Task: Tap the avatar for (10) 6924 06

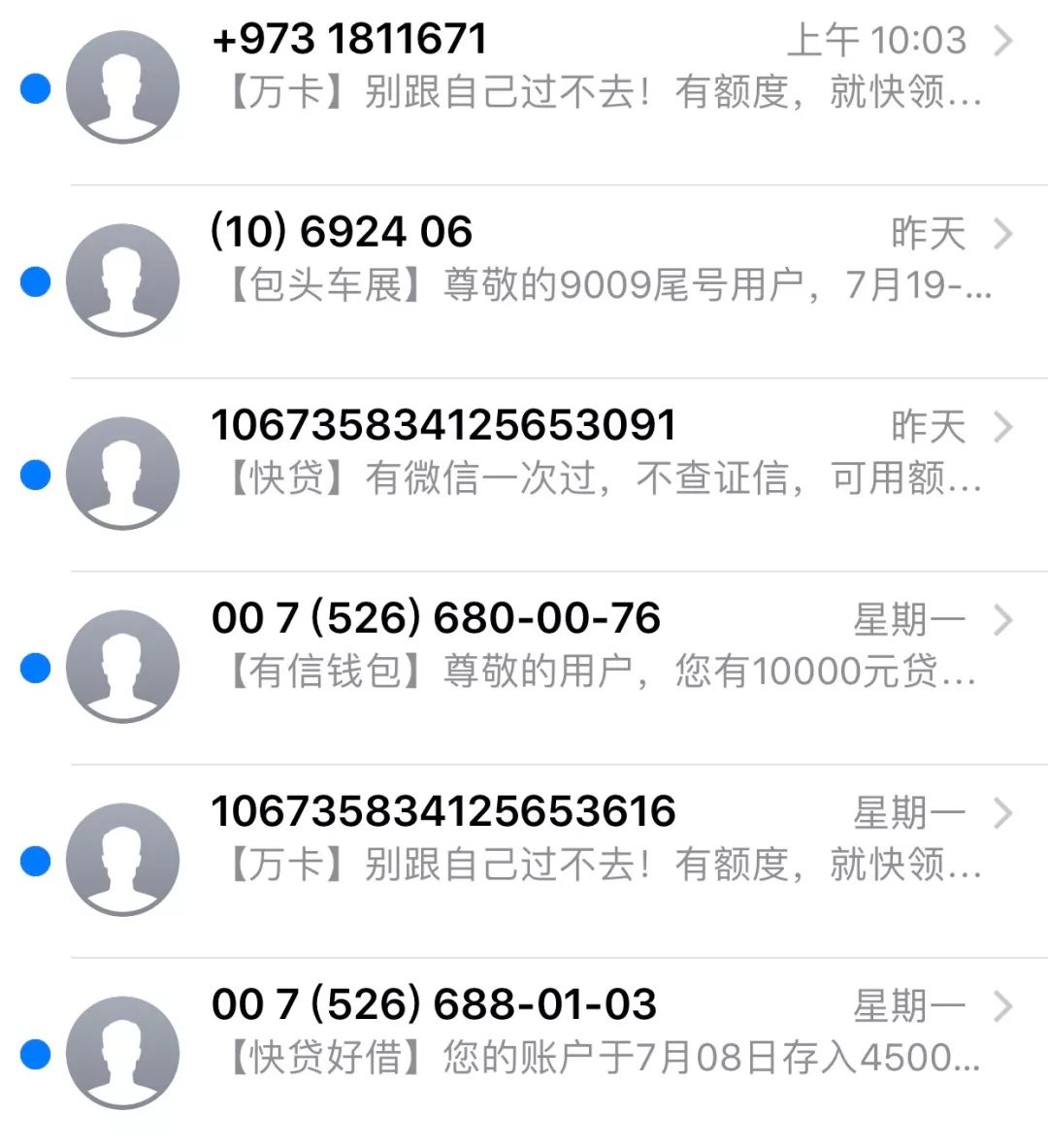Action: pos(122,279)
